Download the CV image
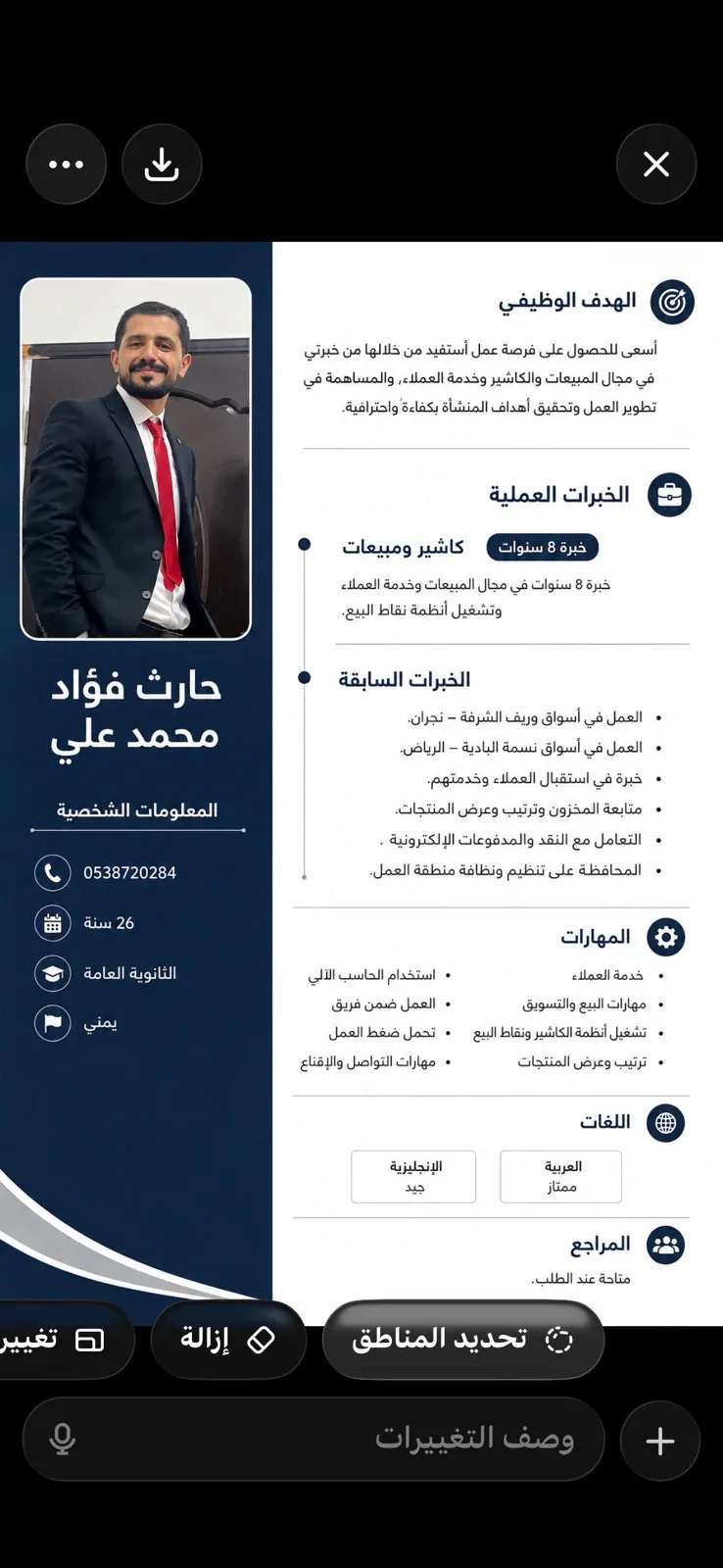The height and width of the screenshot is (1568, 723). pos(162,165)
